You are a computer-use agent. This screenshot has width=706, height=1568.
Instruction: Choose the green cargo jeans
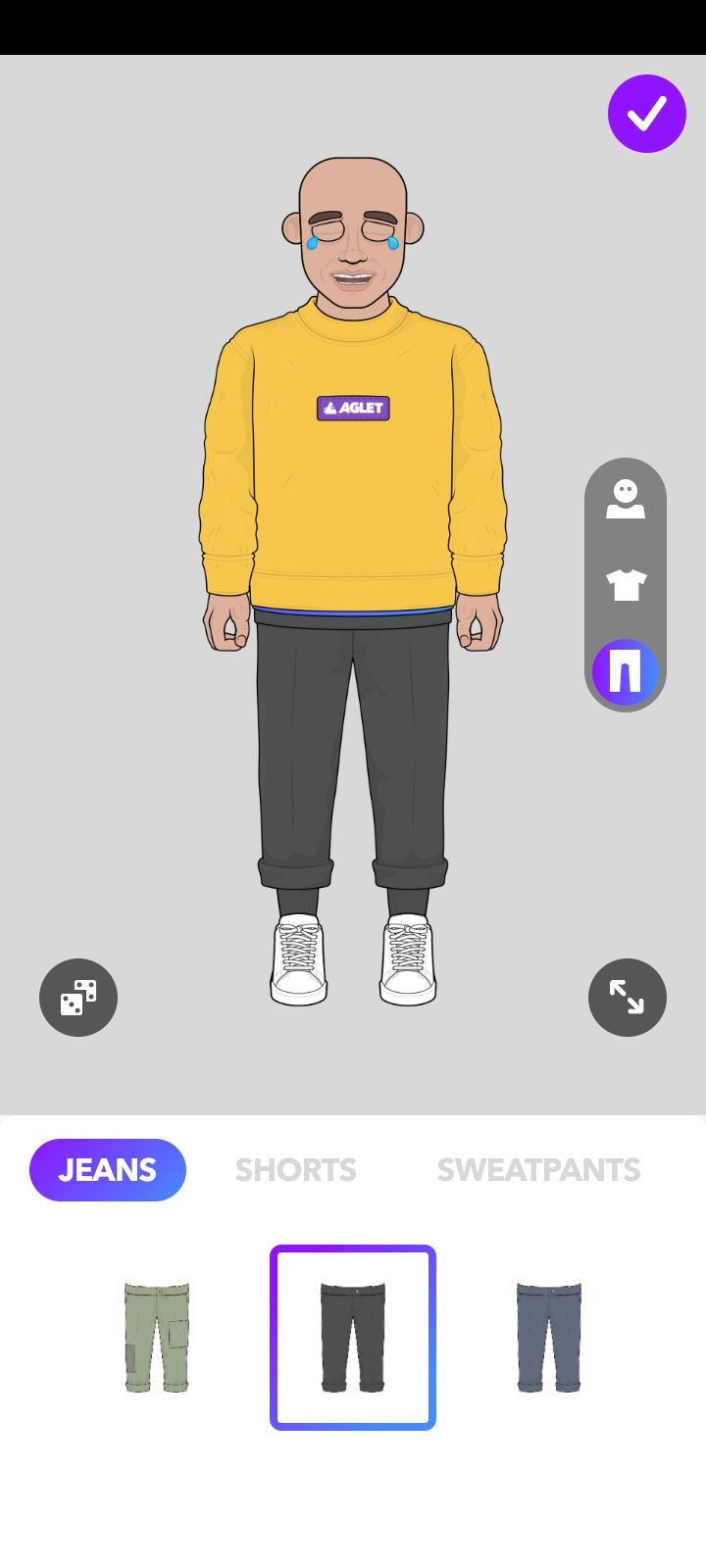(x=157, y=1338)
